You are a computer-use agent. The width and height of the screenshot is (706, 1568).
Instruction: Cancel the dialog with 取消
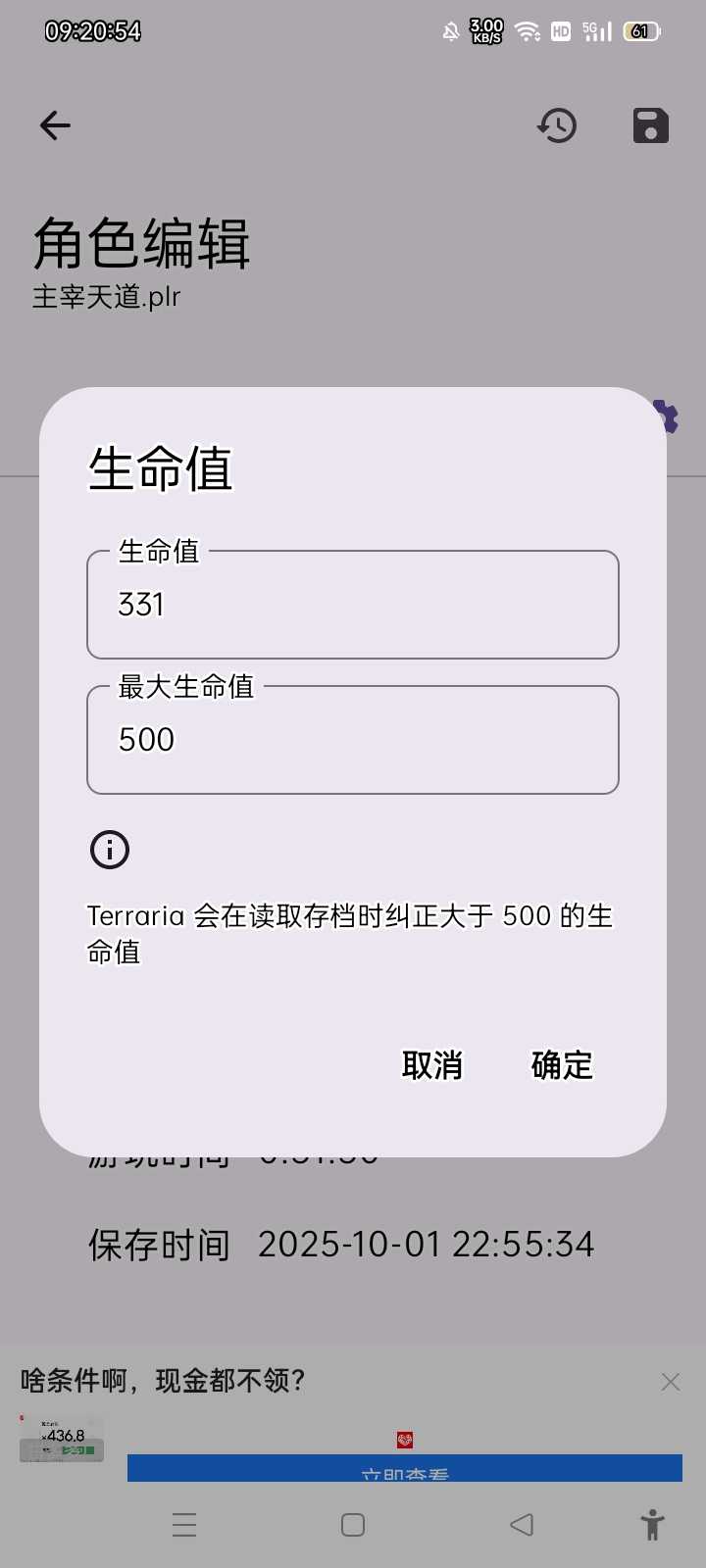click(431, 1065)
